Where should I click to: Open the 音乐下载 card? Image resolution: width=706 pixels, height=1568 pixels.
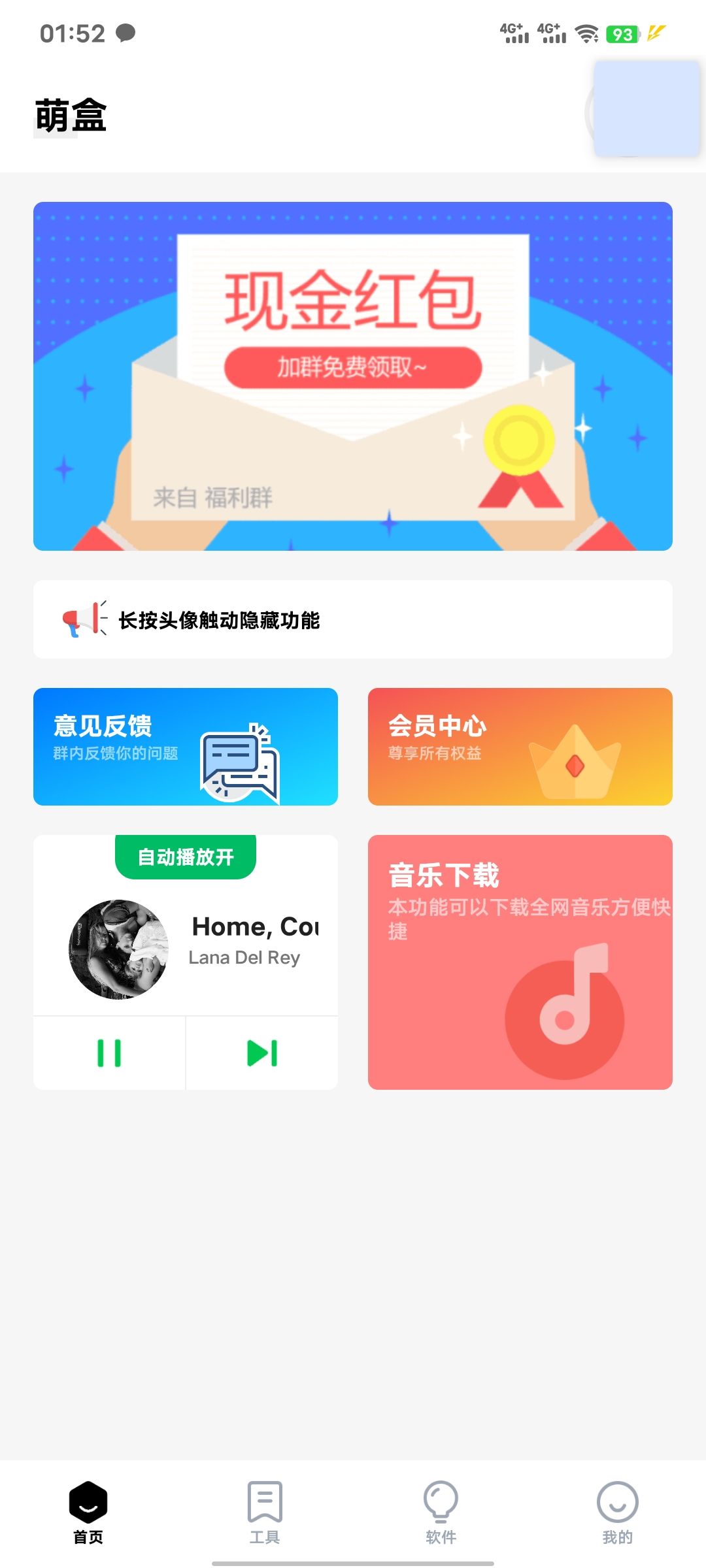click(520, 962)
